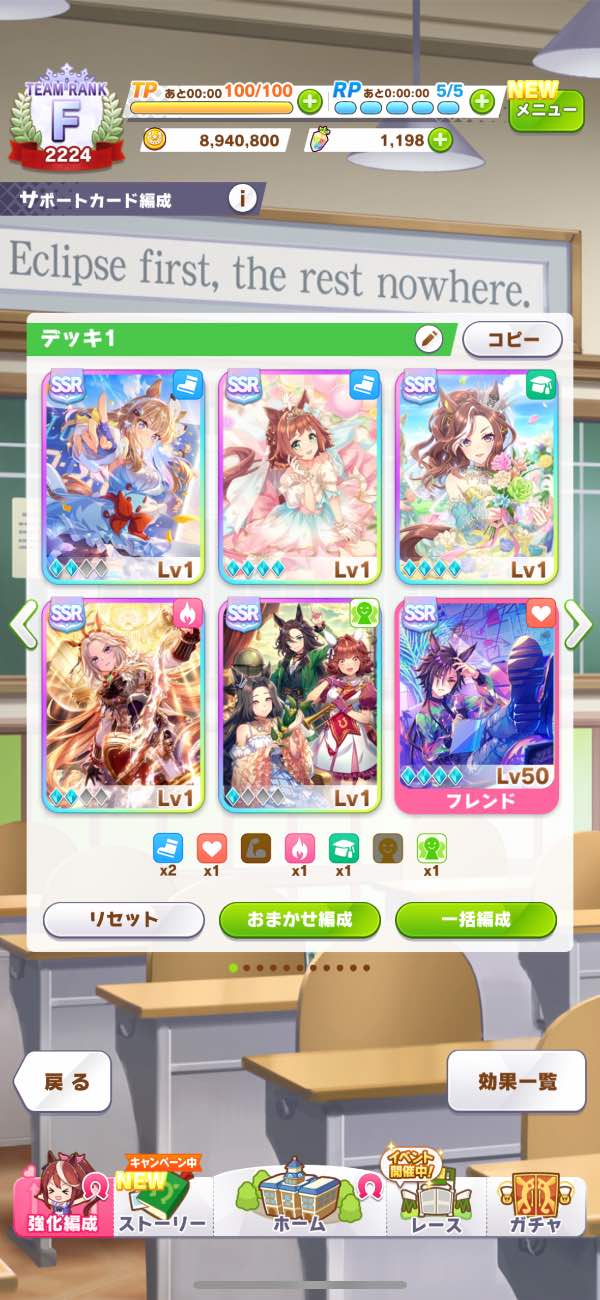Add RP with the plus icon
Screen dimensions: 600x1300
click(482, 101)
